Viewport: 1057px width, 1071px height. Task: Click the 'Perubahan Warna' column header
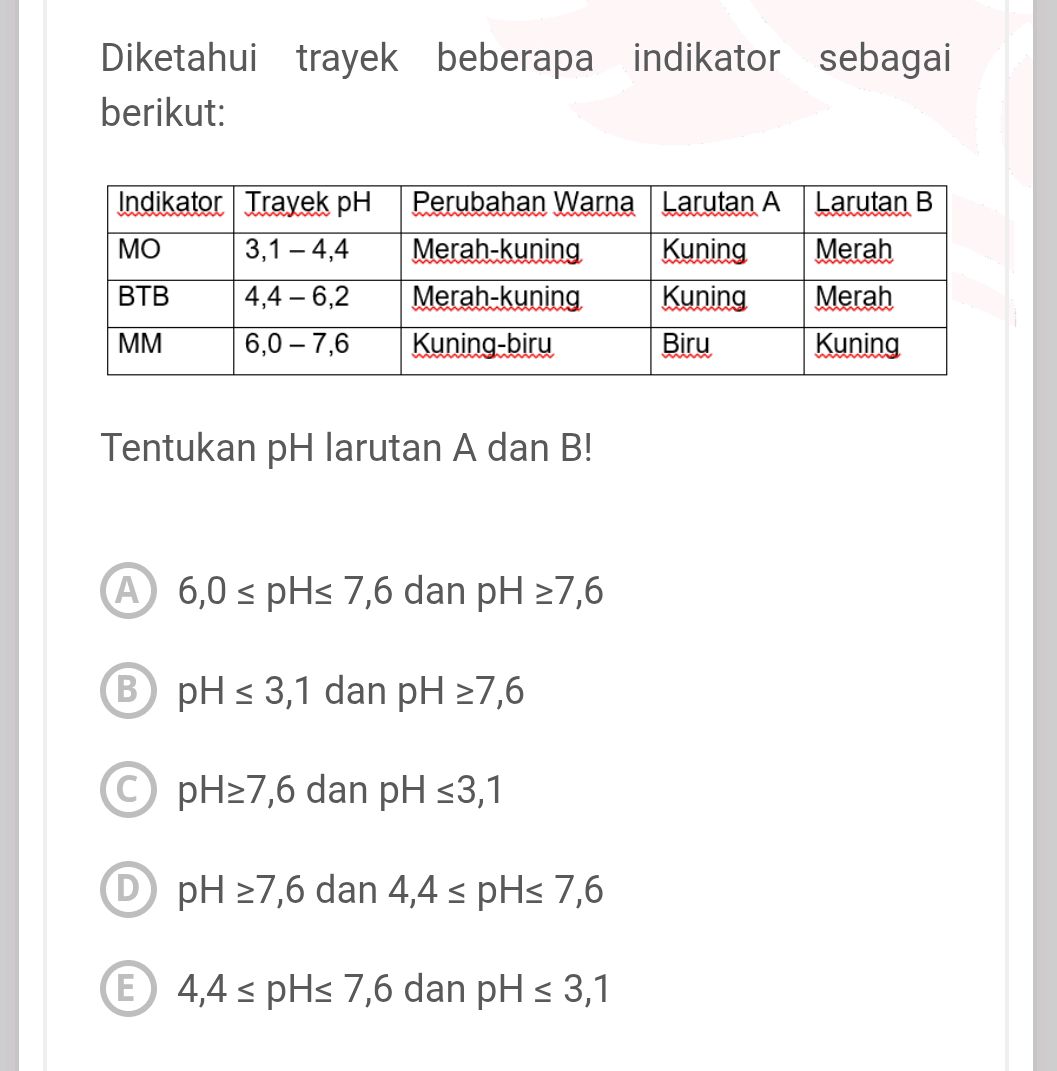point(524,202)
